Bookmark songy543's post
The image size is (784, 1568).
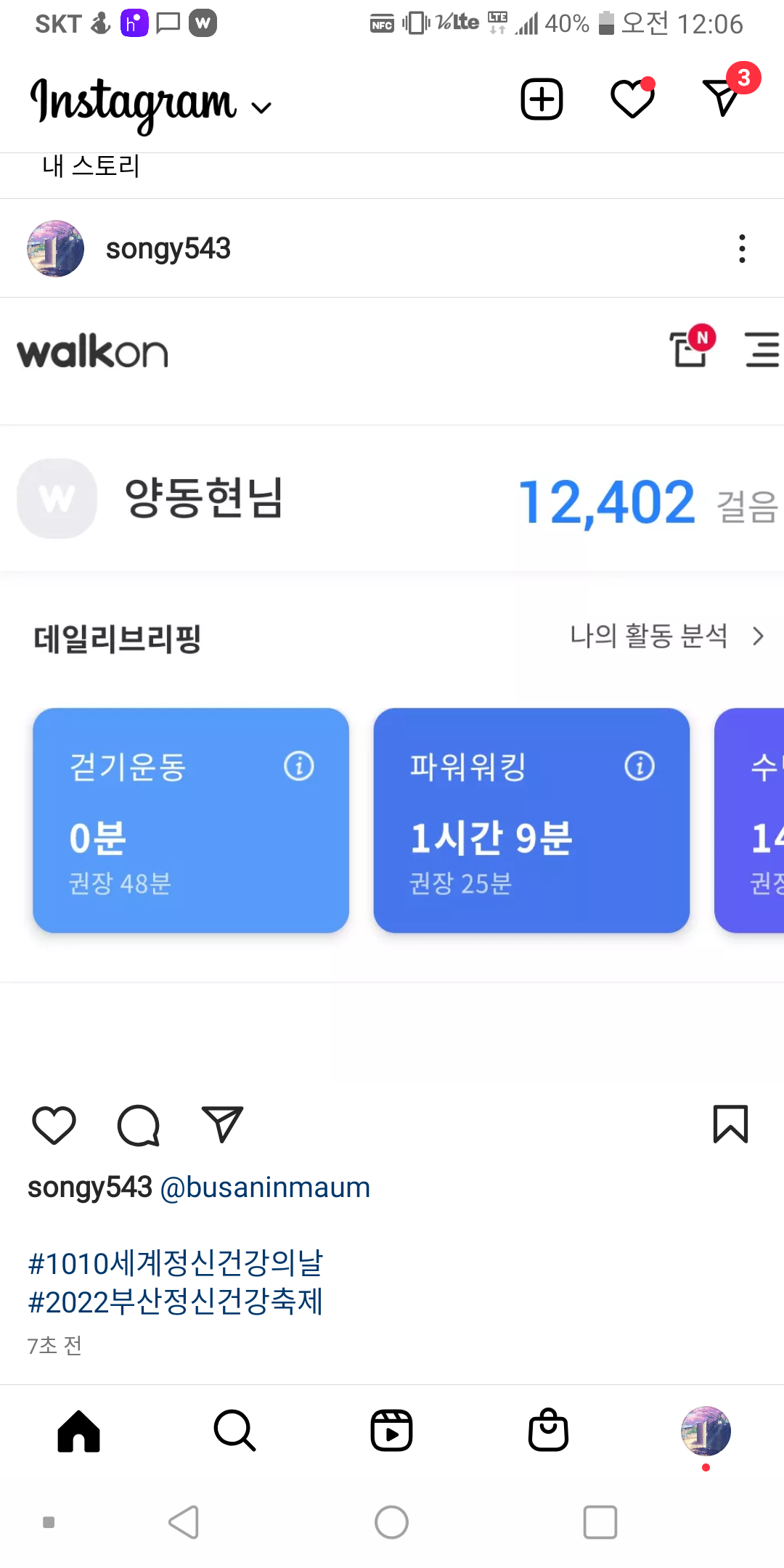pyautogui.click(x=730, y=1124)
